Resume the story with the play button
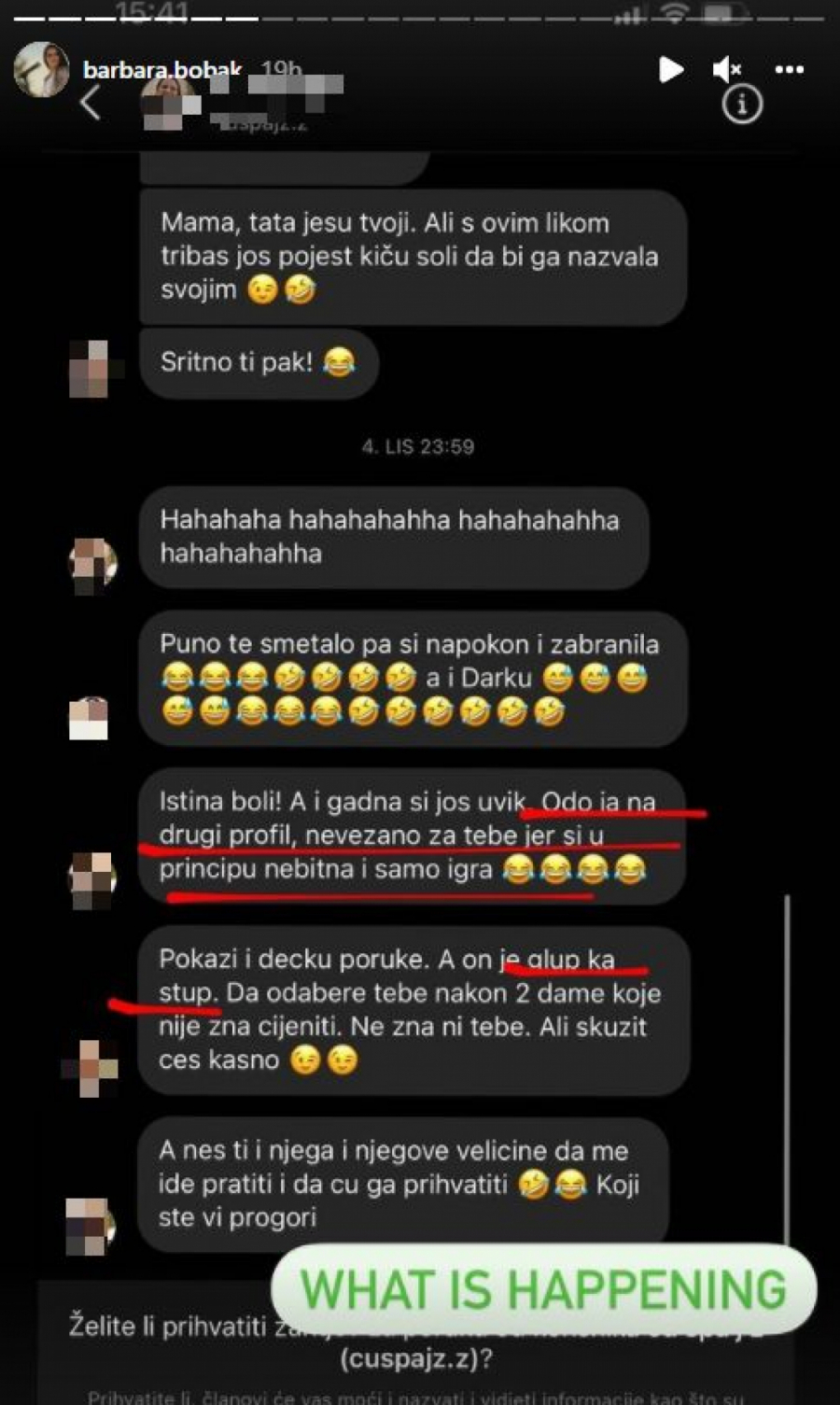 point(670,69)
